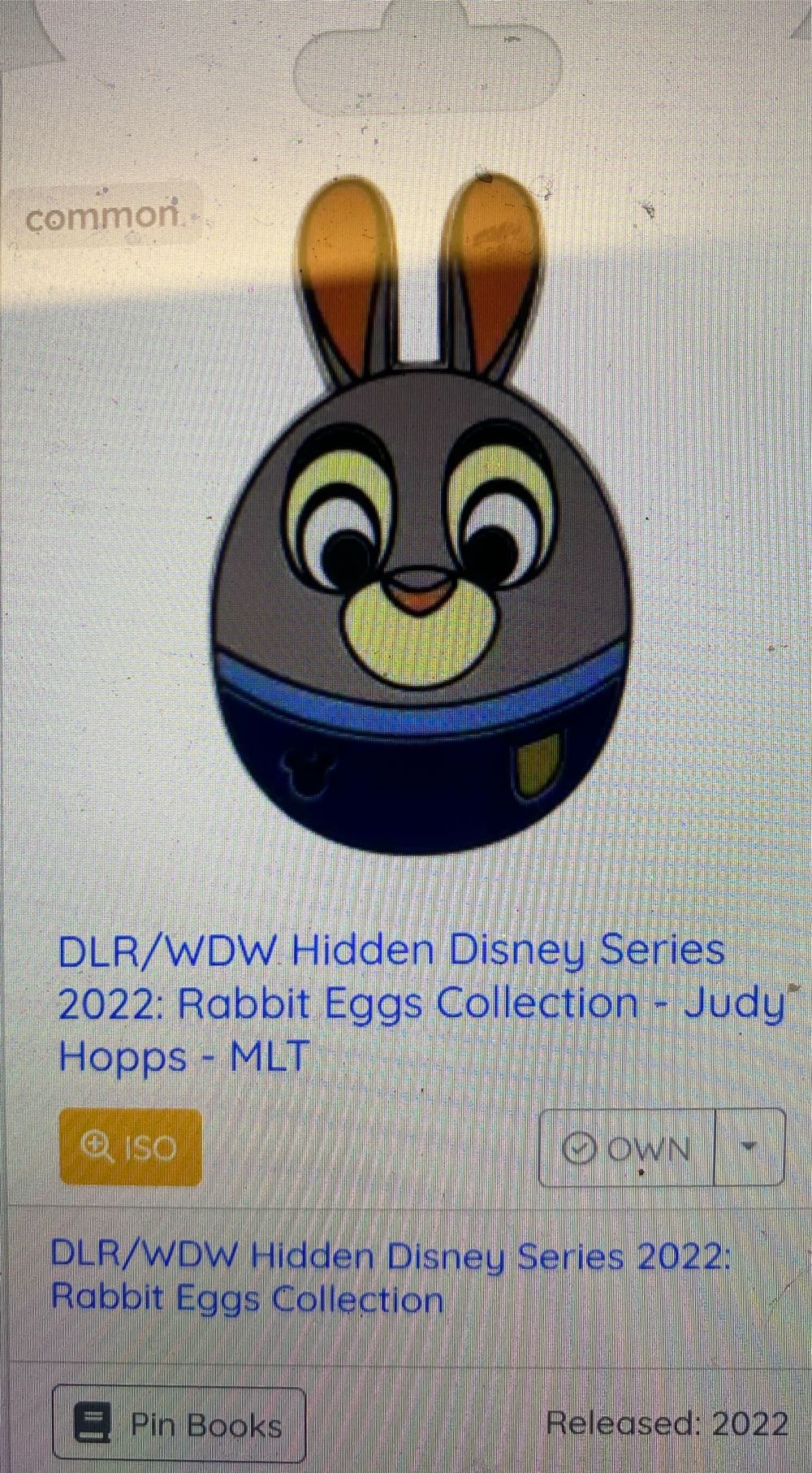Mark pin as ISO

pyautogui.click(x=130, y=1147)
